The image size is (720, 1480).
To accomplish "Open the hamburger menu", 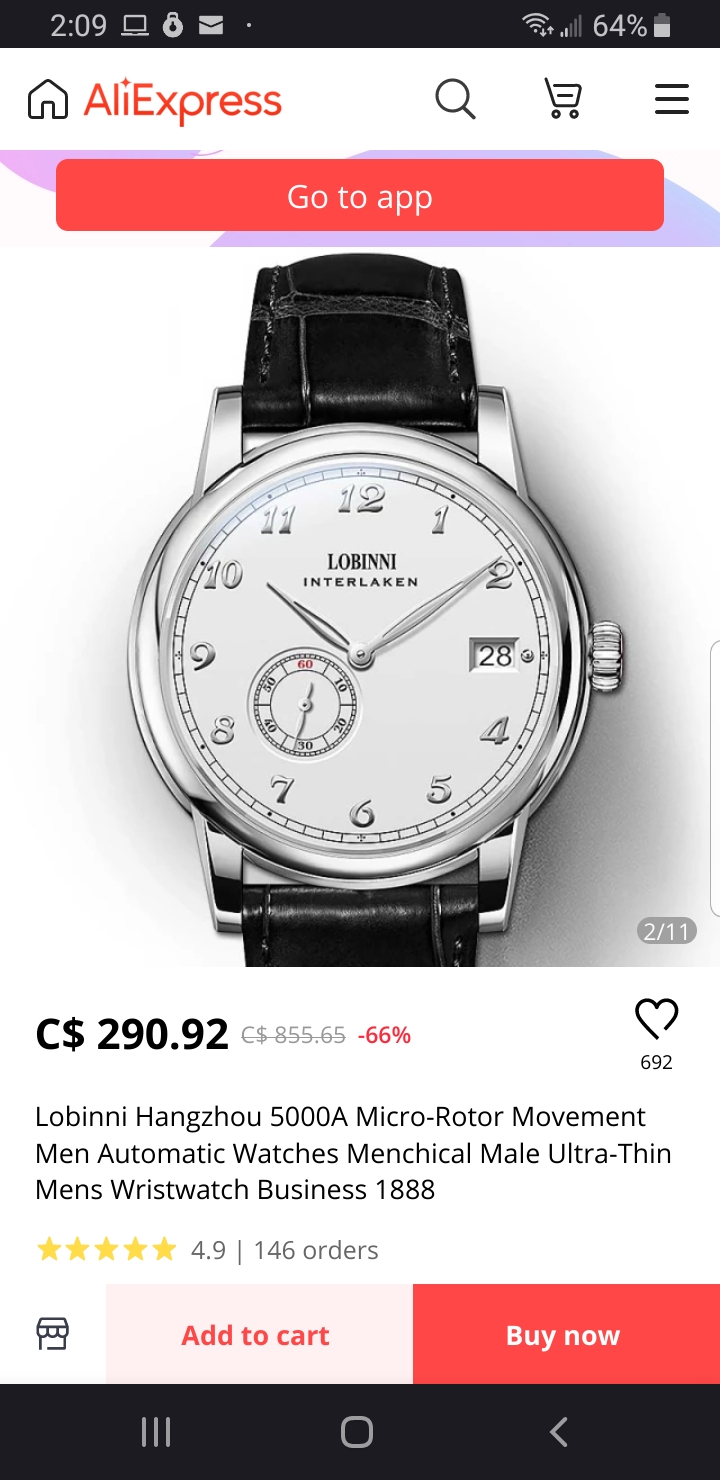I will [x=671, y=100].
